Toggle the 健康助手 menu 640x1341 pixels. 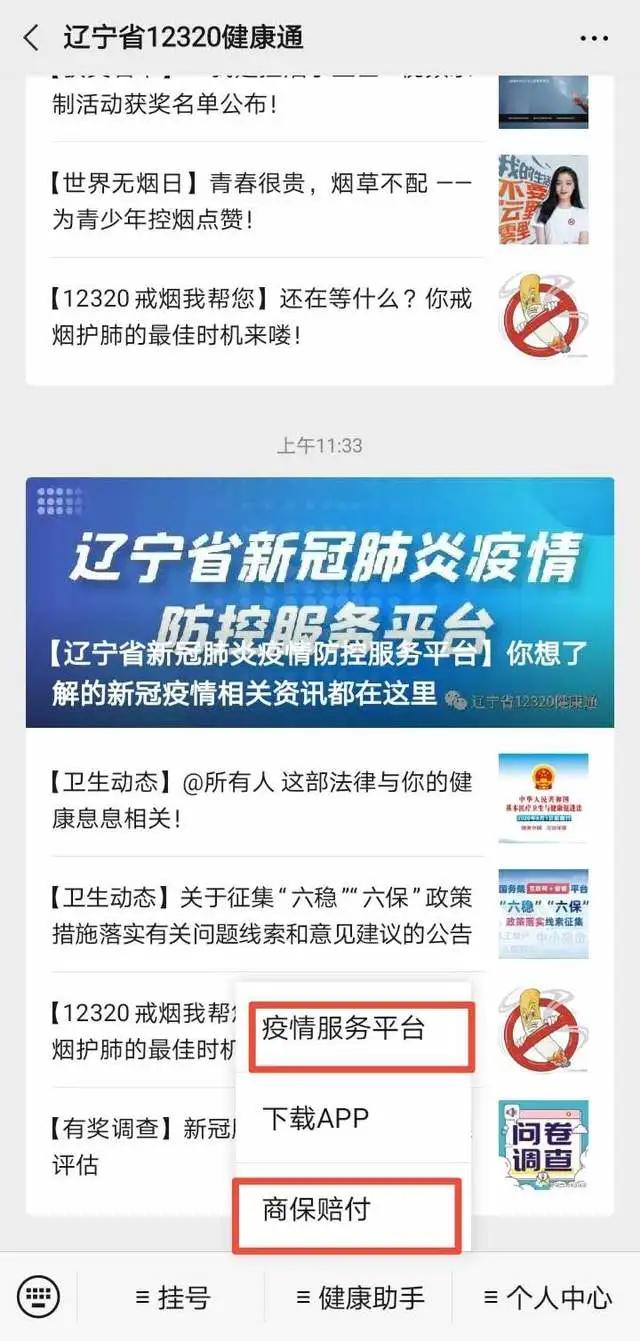click(360, 1298)
